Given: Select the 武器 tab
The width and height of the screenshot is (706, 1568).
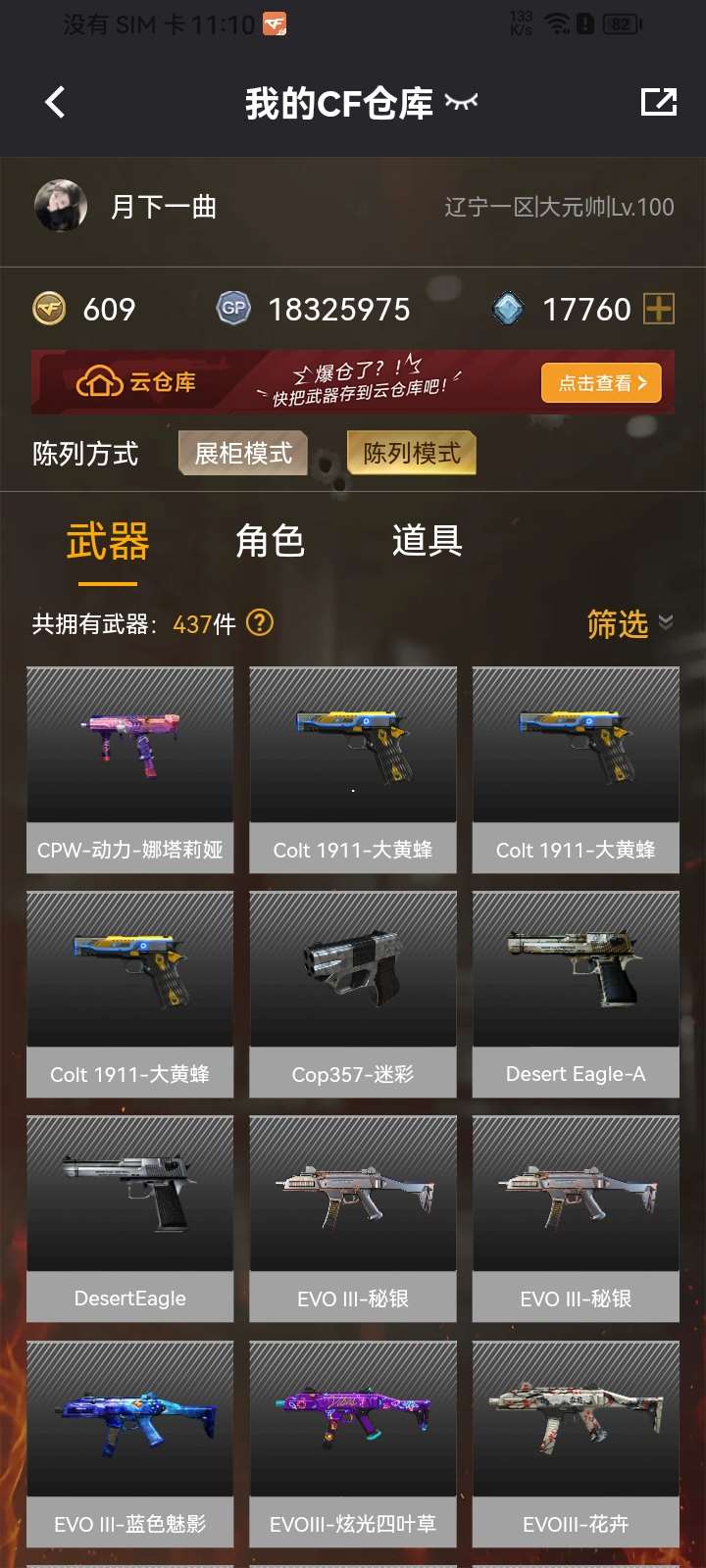Looking at the screenshot, I should coord(108,541).
